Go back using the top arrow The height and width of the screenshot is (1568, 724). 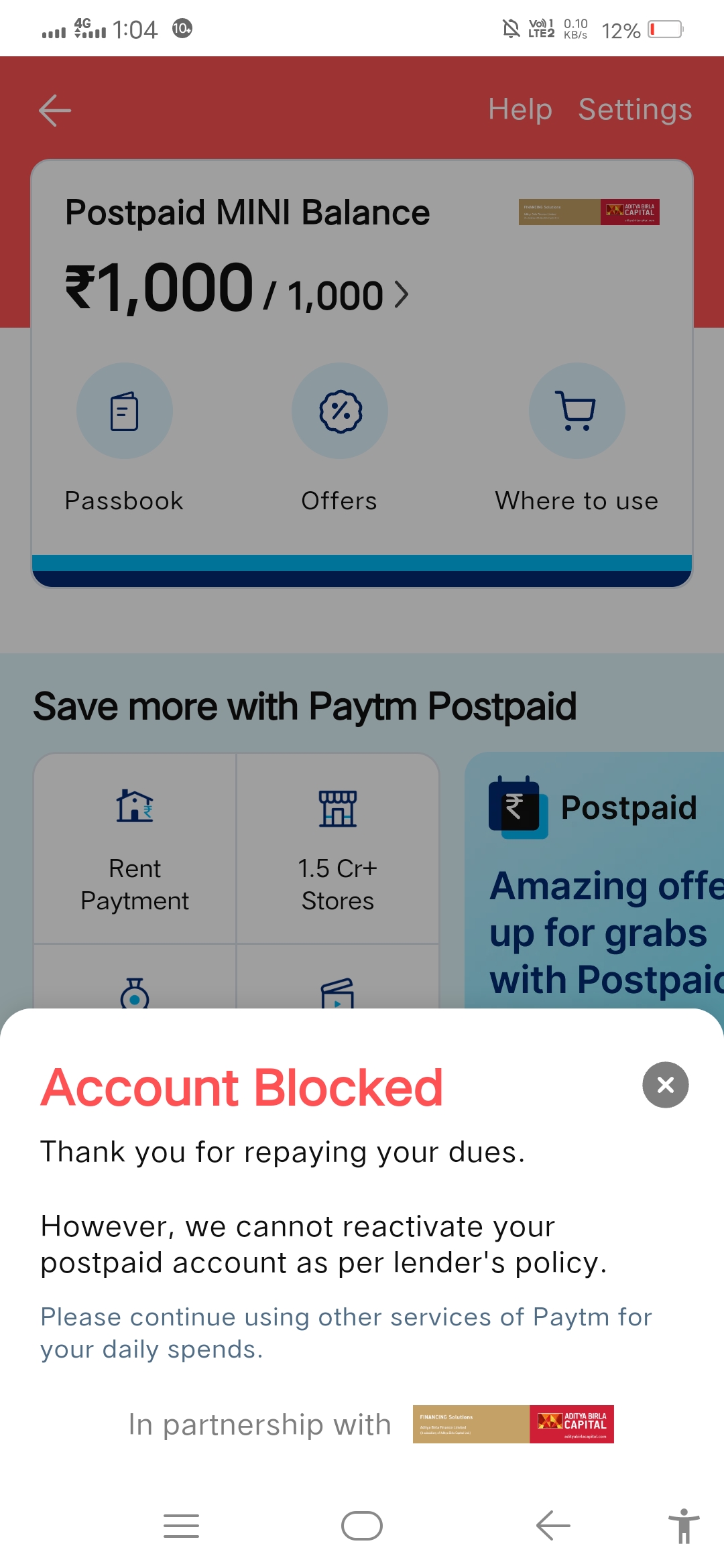tap(55, 111)
